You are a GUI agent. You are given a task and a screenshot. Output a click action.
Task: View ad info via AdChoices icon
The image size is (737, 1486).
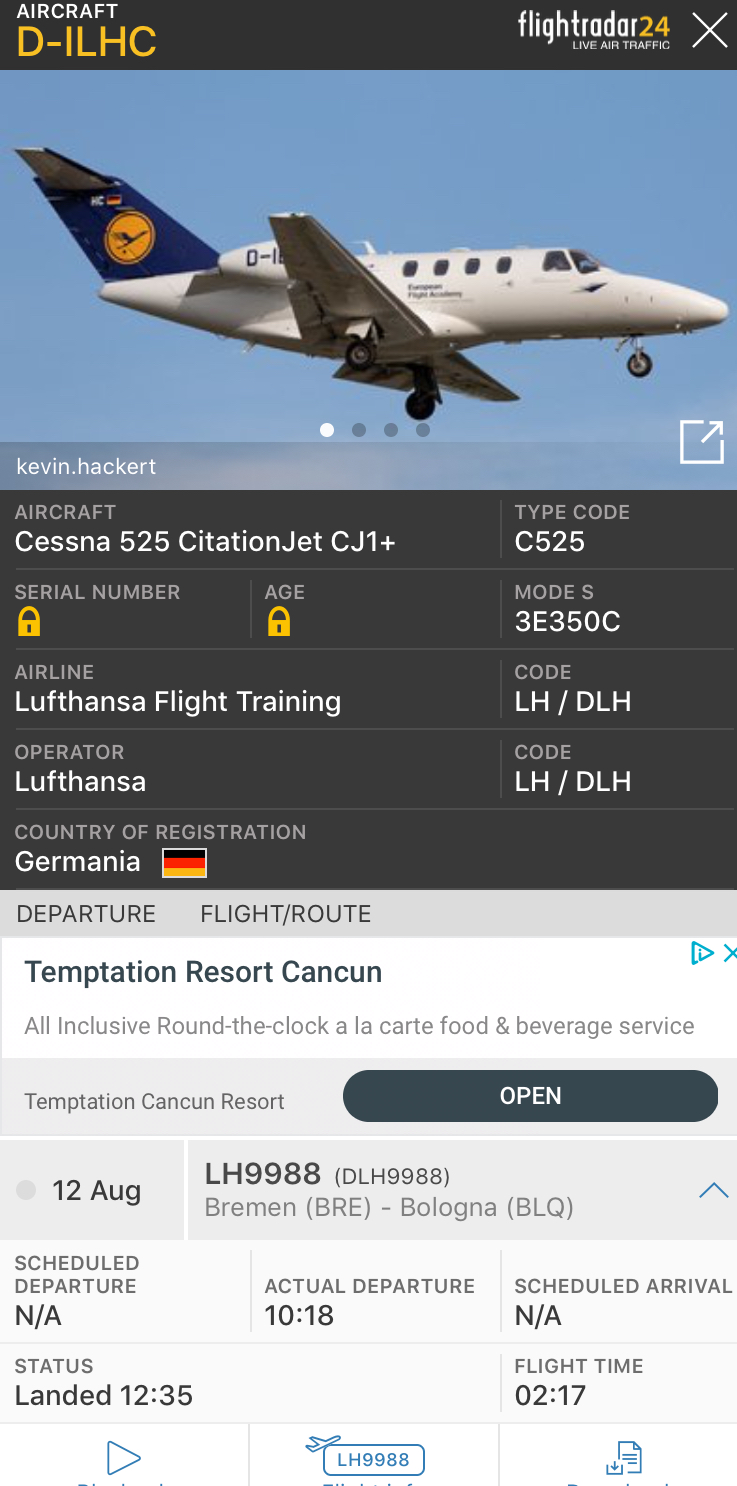point(702,953)
